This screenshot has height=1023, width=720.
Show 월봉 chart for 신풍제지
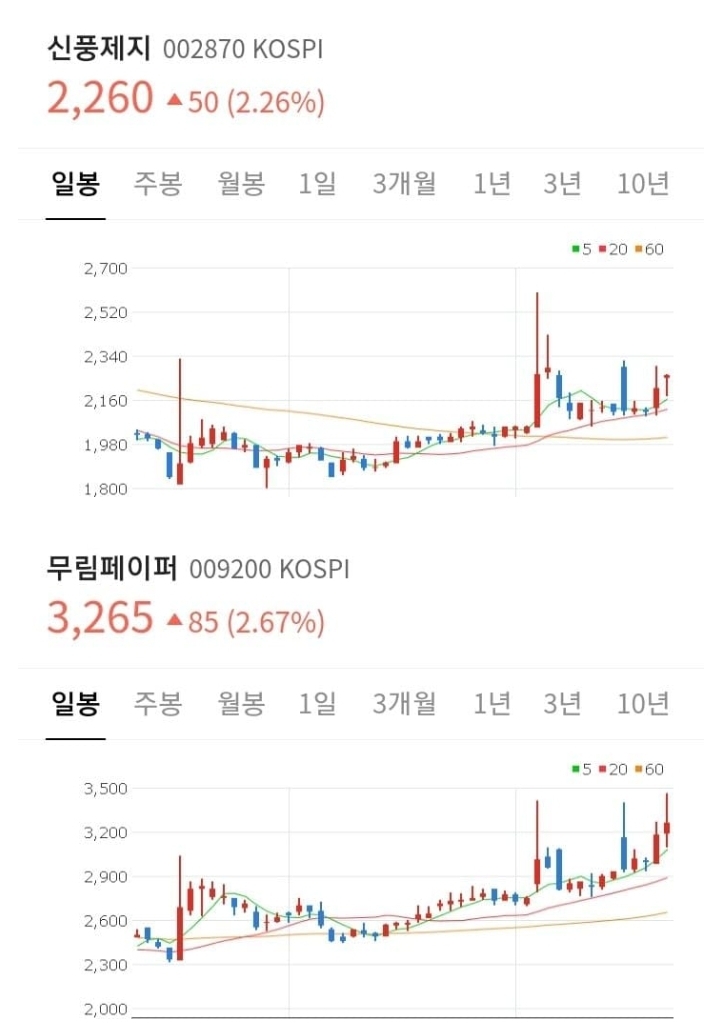coord(241,184)
